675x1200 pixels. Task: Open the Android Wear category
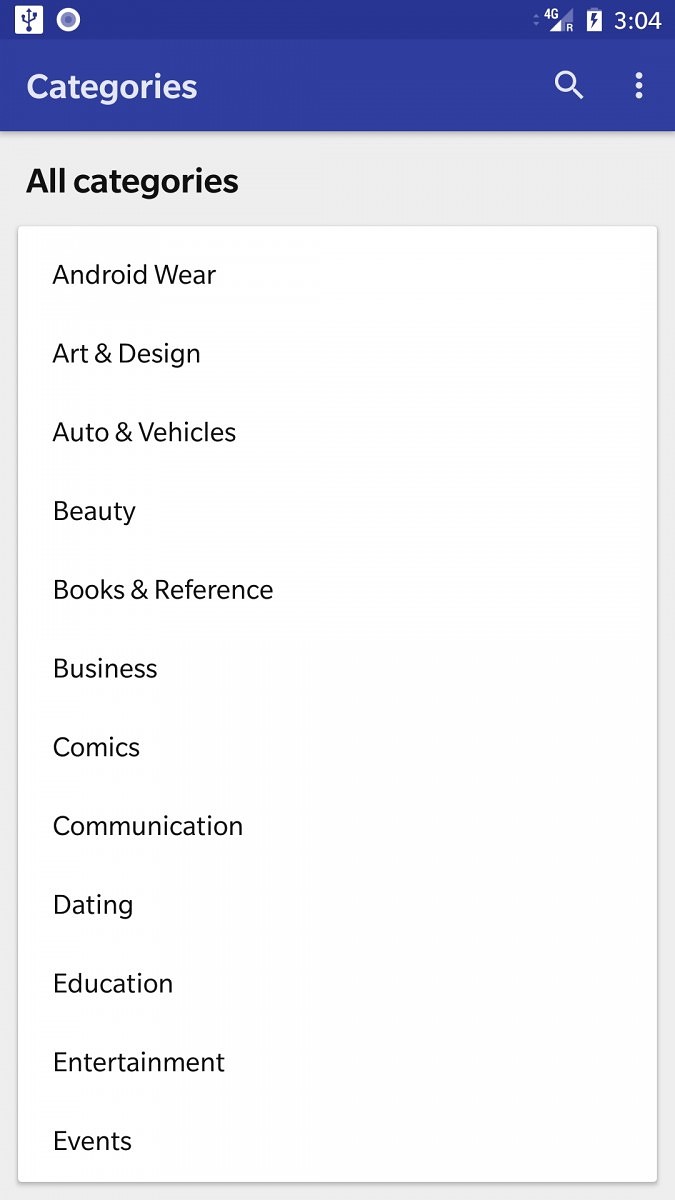337,275
